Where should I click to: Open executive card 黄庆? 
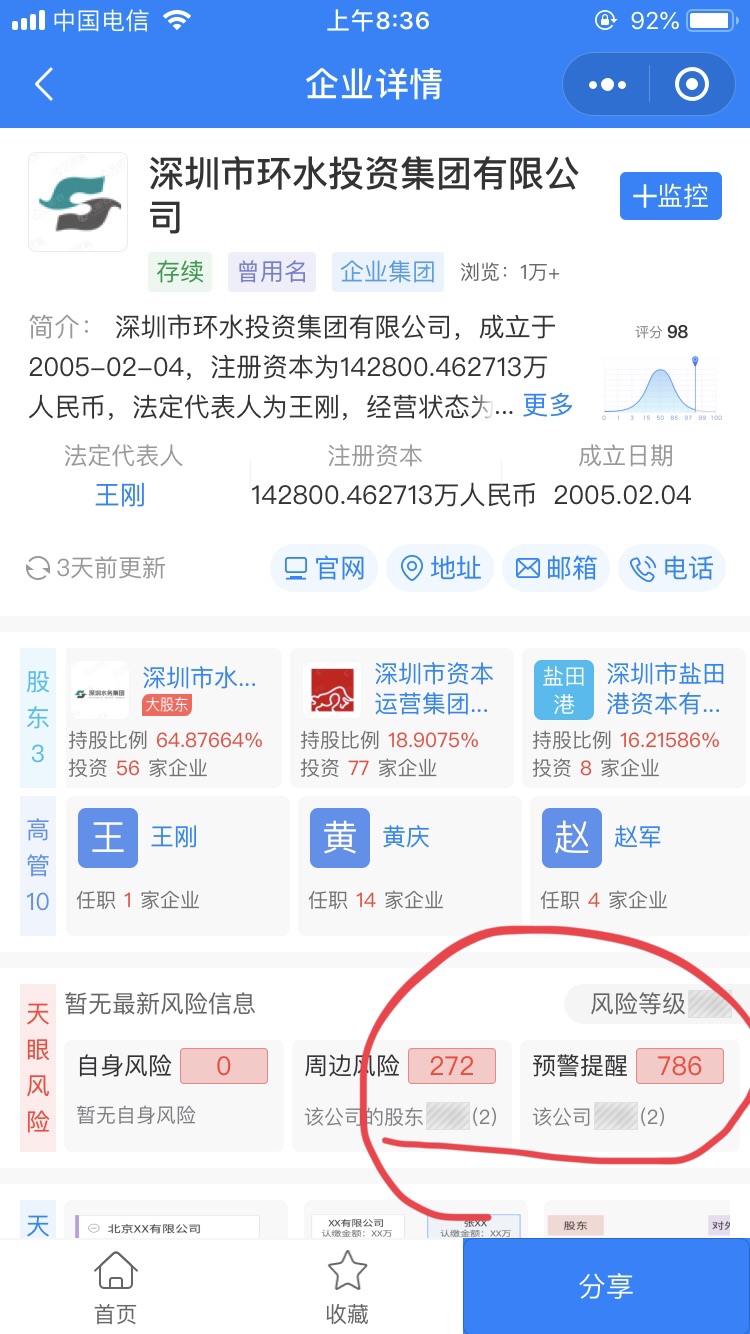(409, 864)
